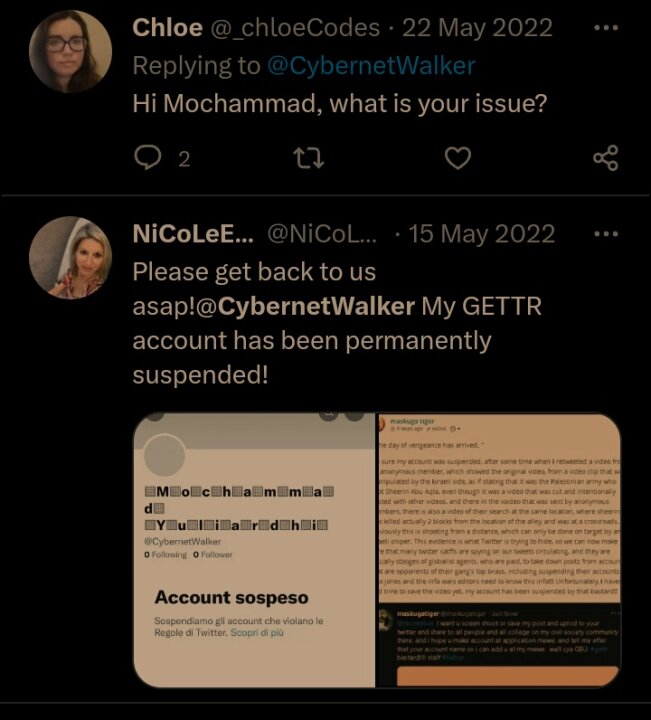View the maskuga tiger post image
This screenshot has height=720, width=651.
click(x=497, y=550)
